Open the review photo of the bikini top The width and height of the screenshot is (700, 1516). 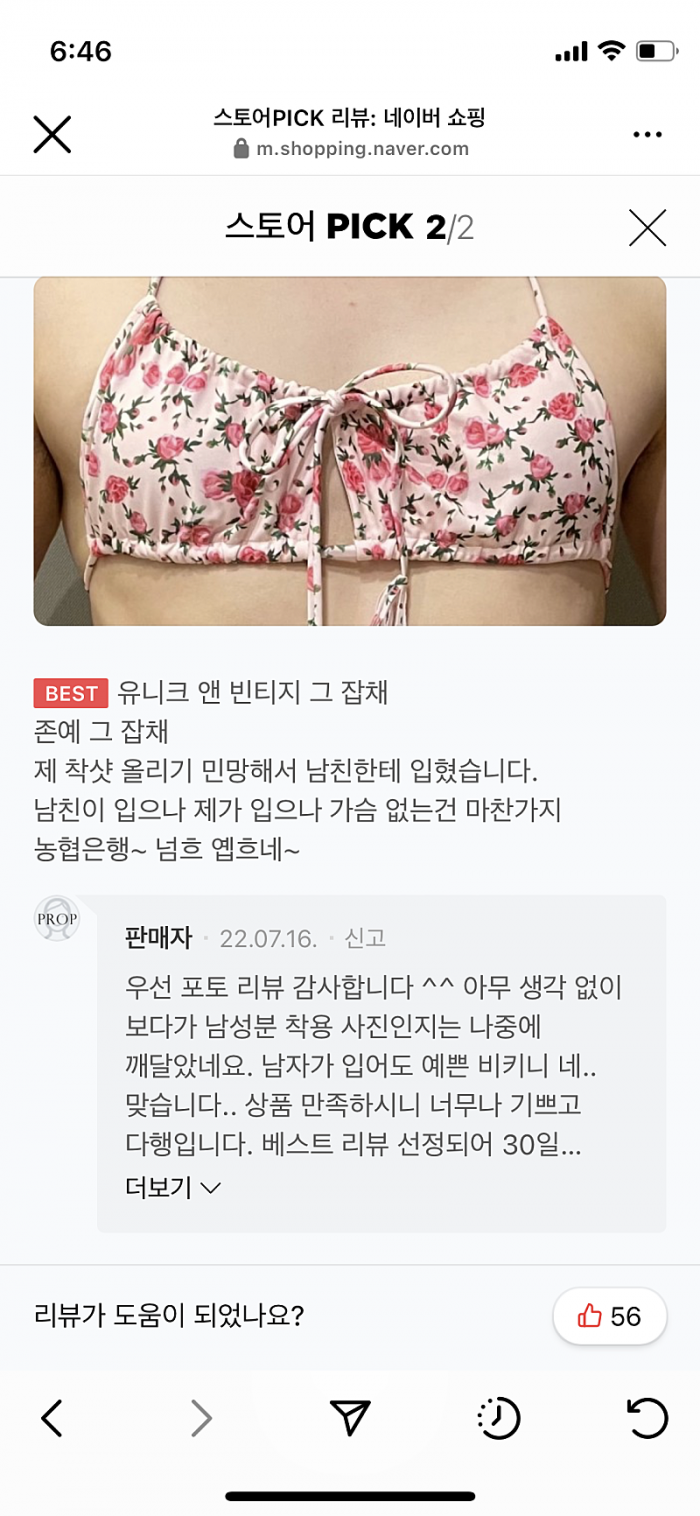[350, 451]
